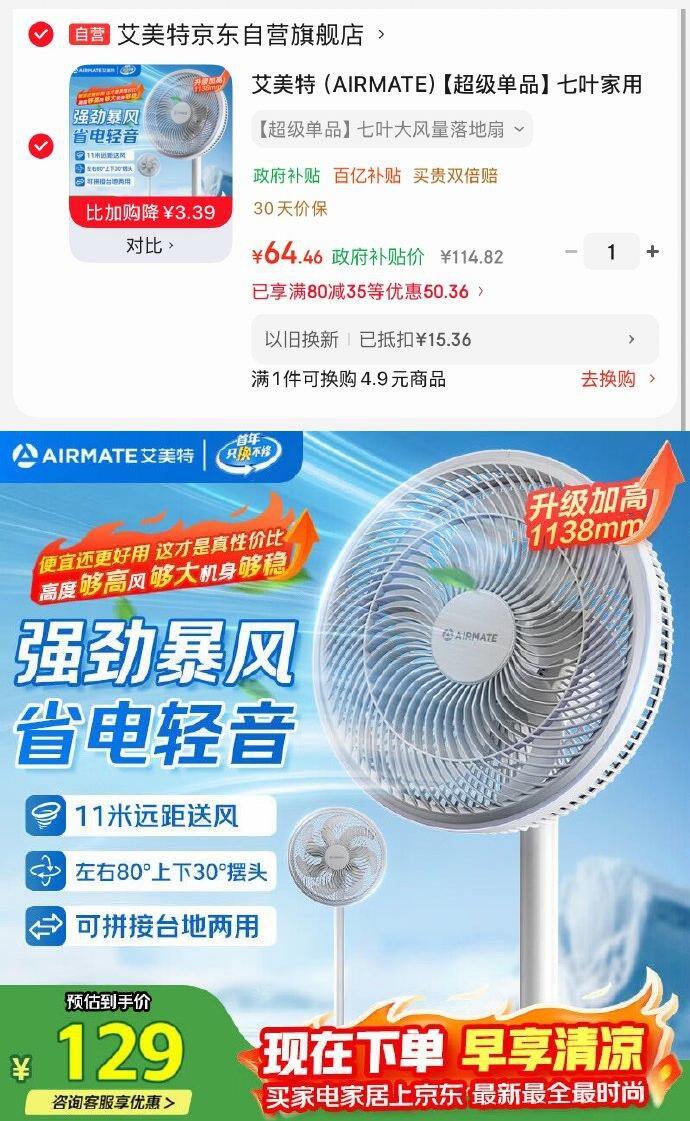Image resolution: width=690 pixels, height=1121 pixels.
Task: Tap 去换购 to add a 4.9 yuan item
Action: (618, 379)
